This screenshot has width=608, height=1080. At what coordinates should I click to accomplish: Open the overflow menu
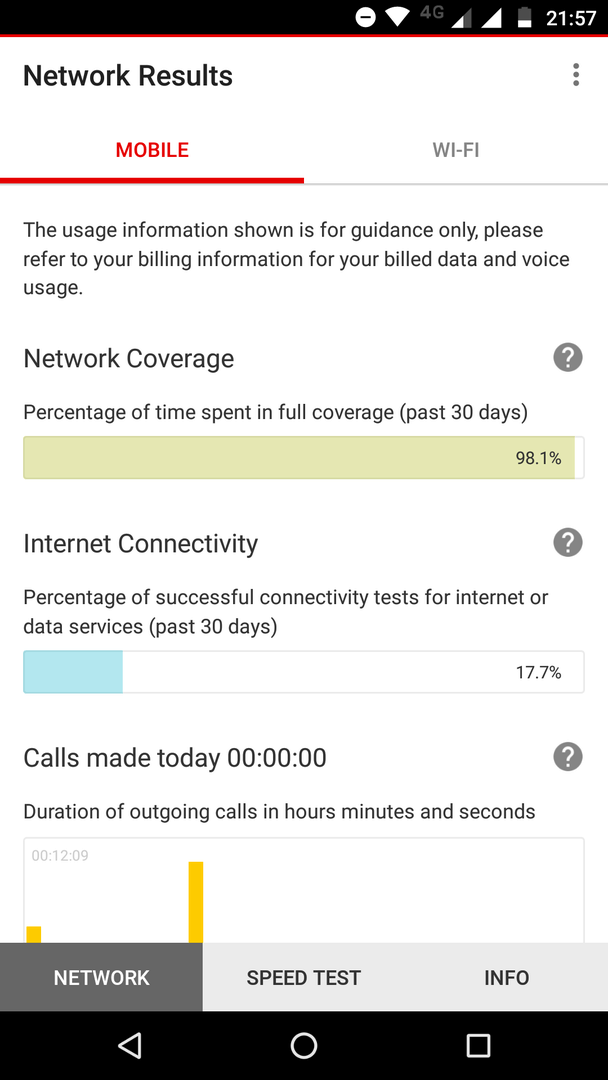pos(576,75)
